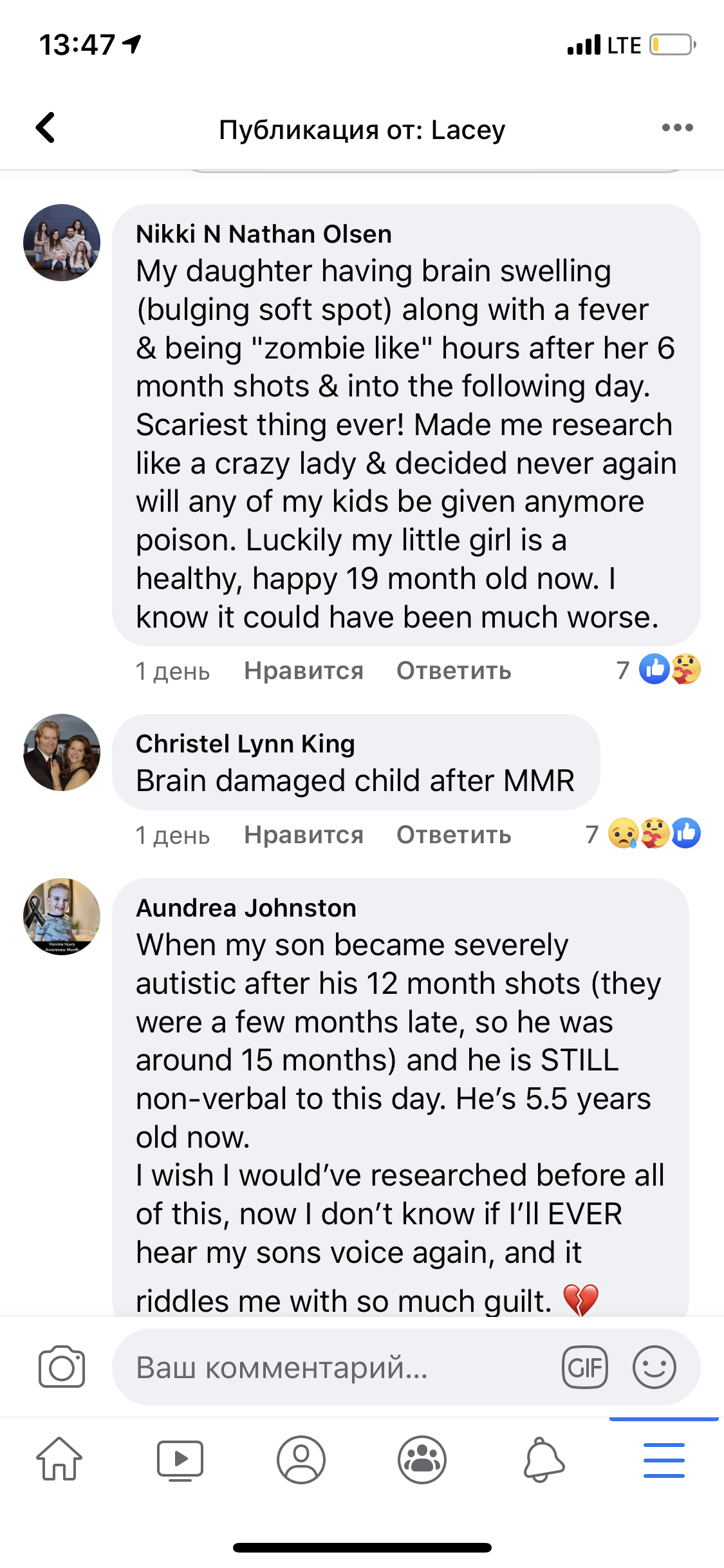Reply to Christel Lynn King's comment
This screenshot has height=1568, width=724.
click(x=454, y=835)
